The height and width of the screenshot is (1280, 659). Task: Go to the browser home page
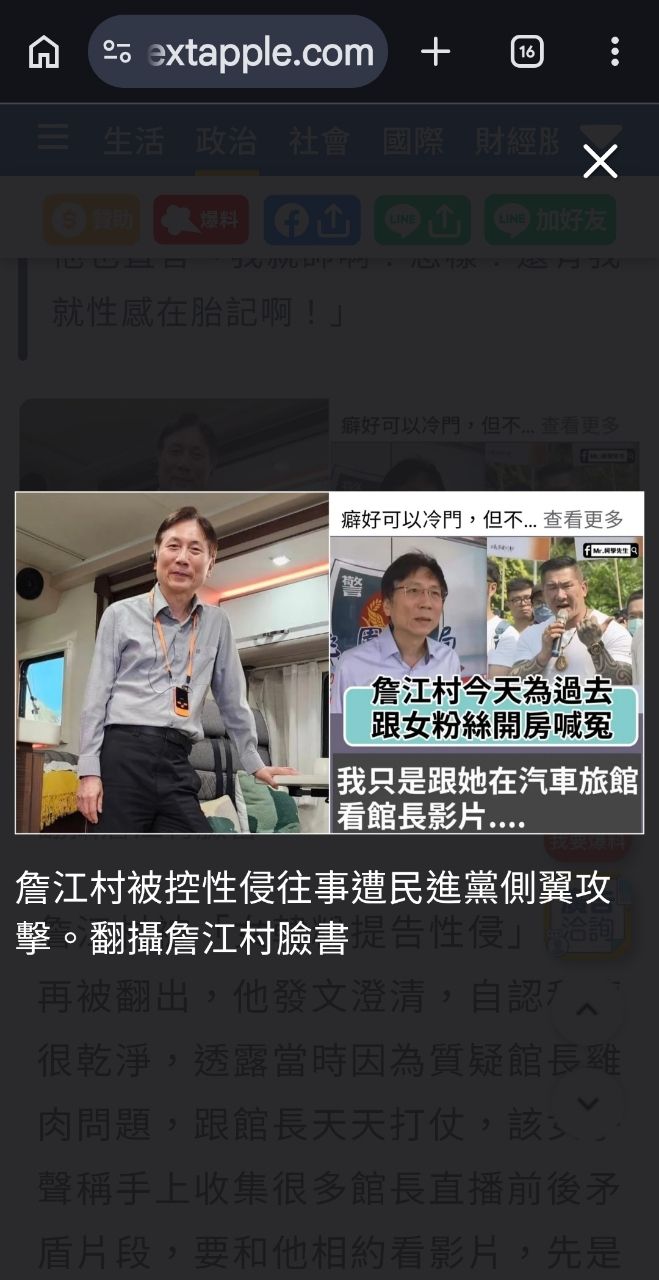coord(43,51)
